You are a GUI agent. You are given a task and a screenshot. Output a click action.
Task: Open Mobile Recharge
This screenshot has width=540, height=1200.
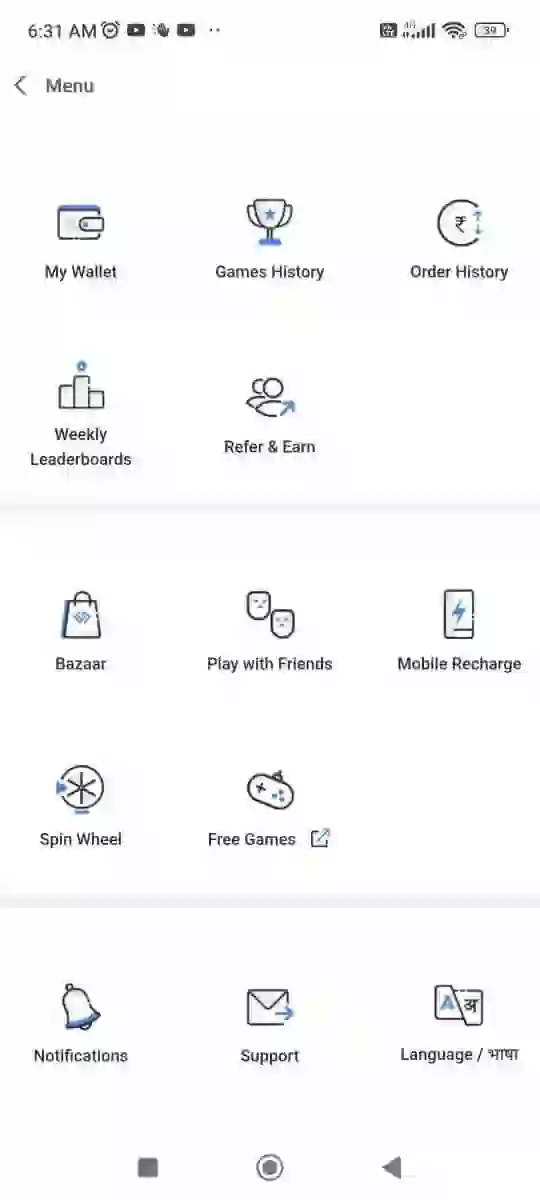click(459, 632)
